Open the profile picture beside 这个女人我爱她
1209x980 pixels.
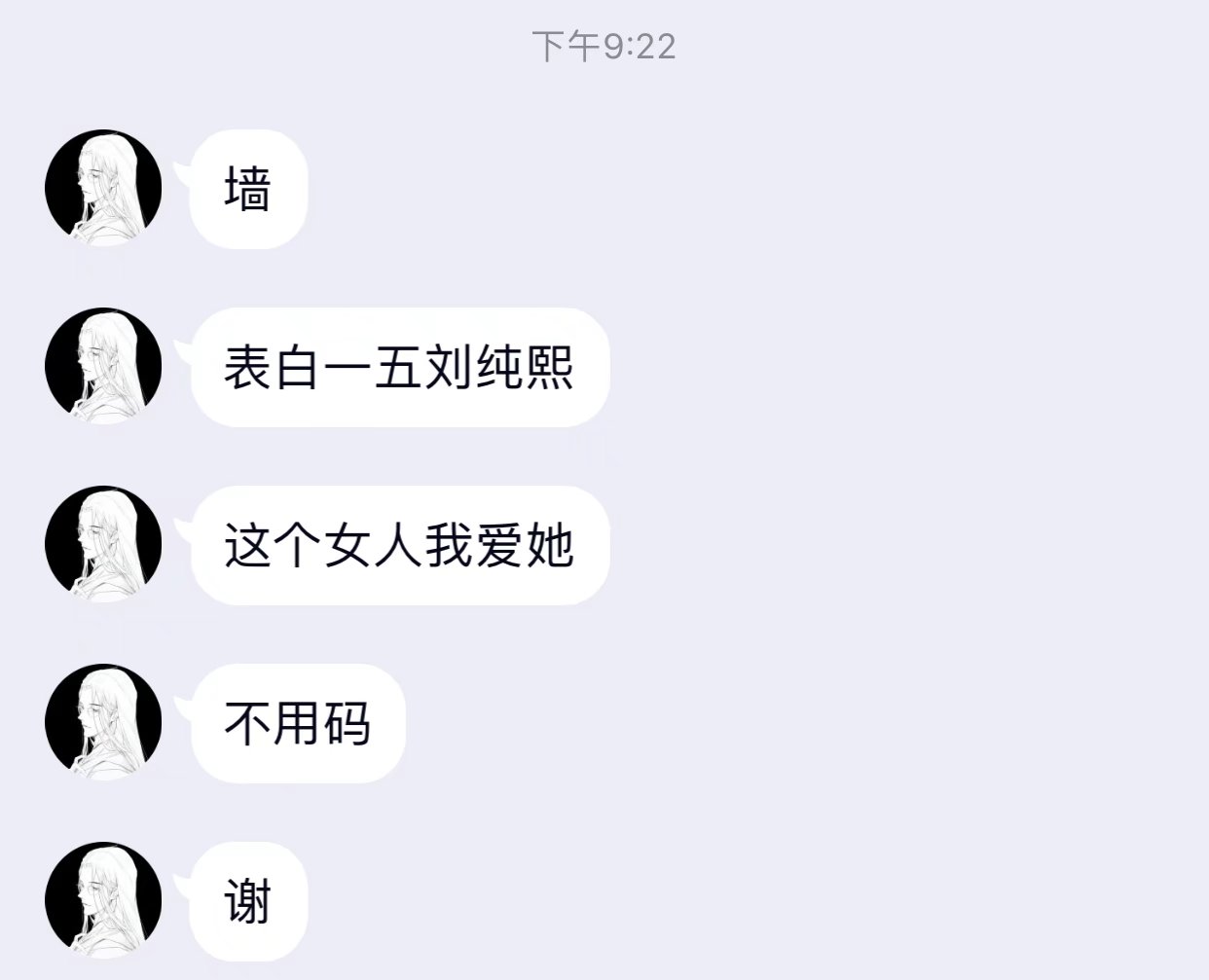pyautogui.click(x=103, y=544)
